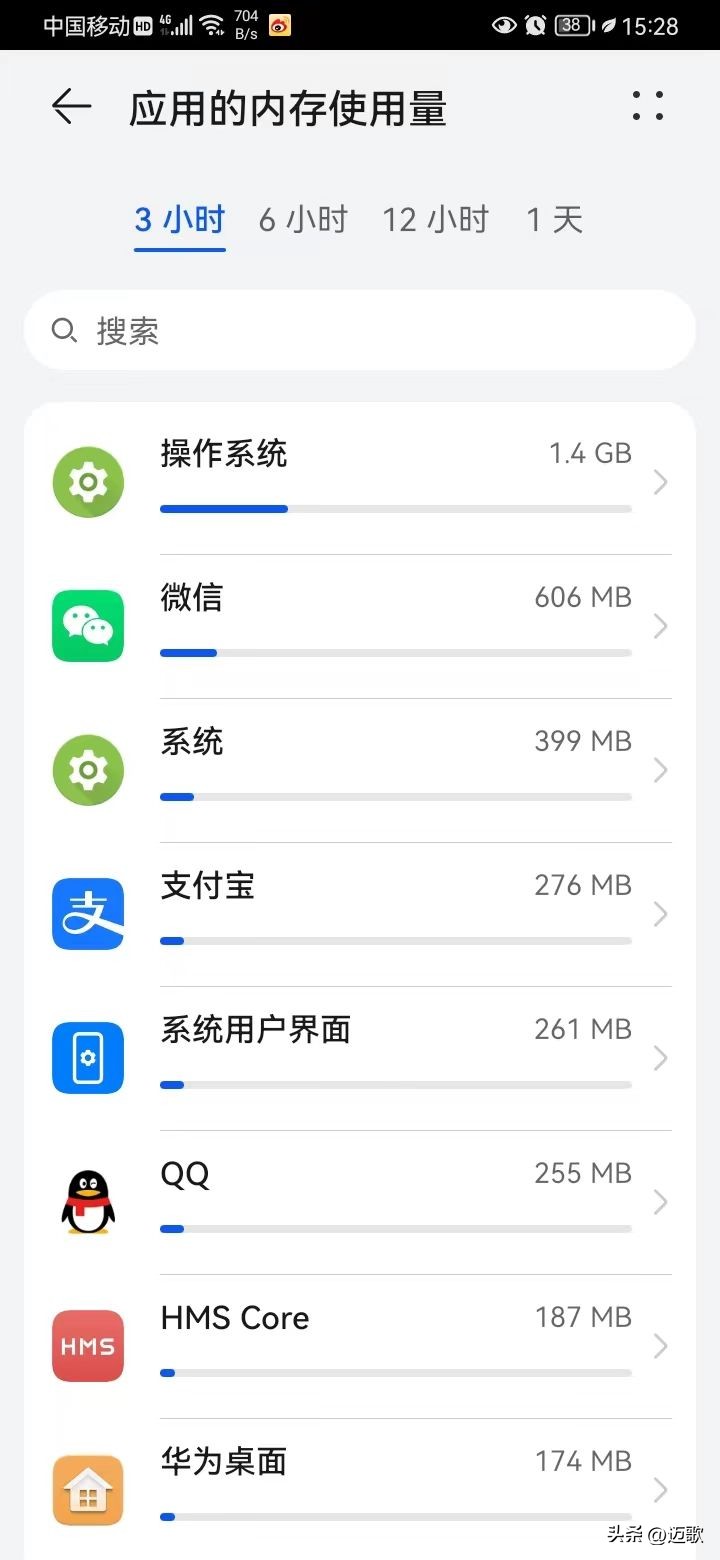Expand details for 微信 entry
This screenshot has height=1560, width=720.
point(659,626)
